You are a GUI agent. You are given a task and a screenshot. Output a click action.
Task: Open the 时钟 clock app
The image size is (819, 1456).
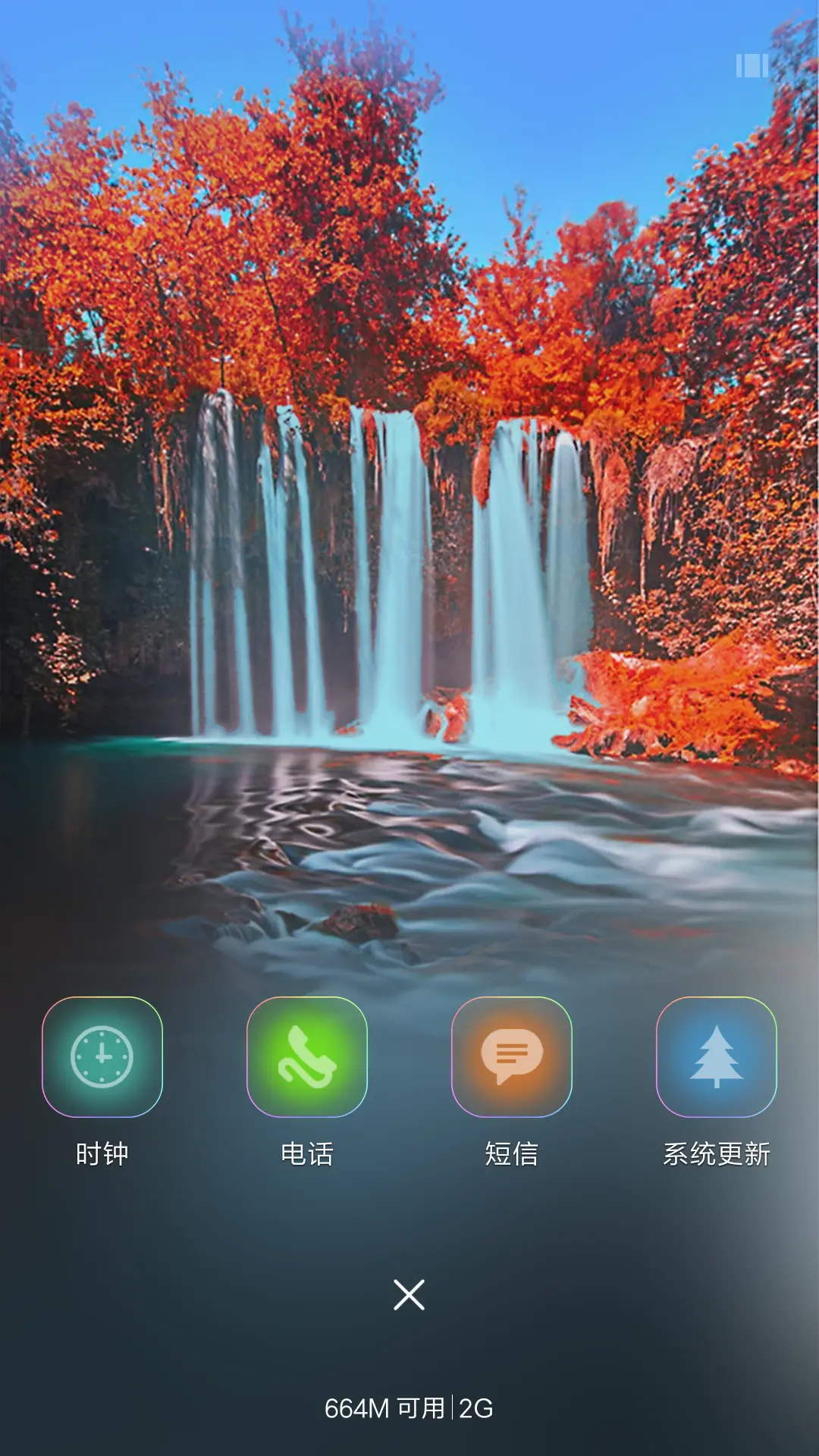(102, 1056)
